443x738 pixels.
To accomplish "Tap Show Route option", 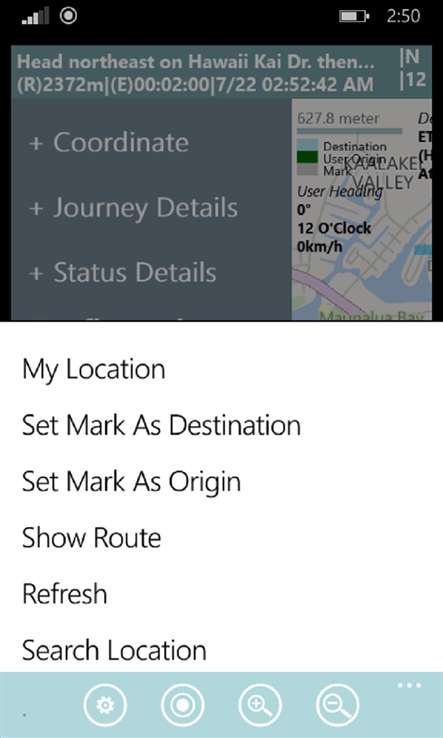I will tap(91, 537).
